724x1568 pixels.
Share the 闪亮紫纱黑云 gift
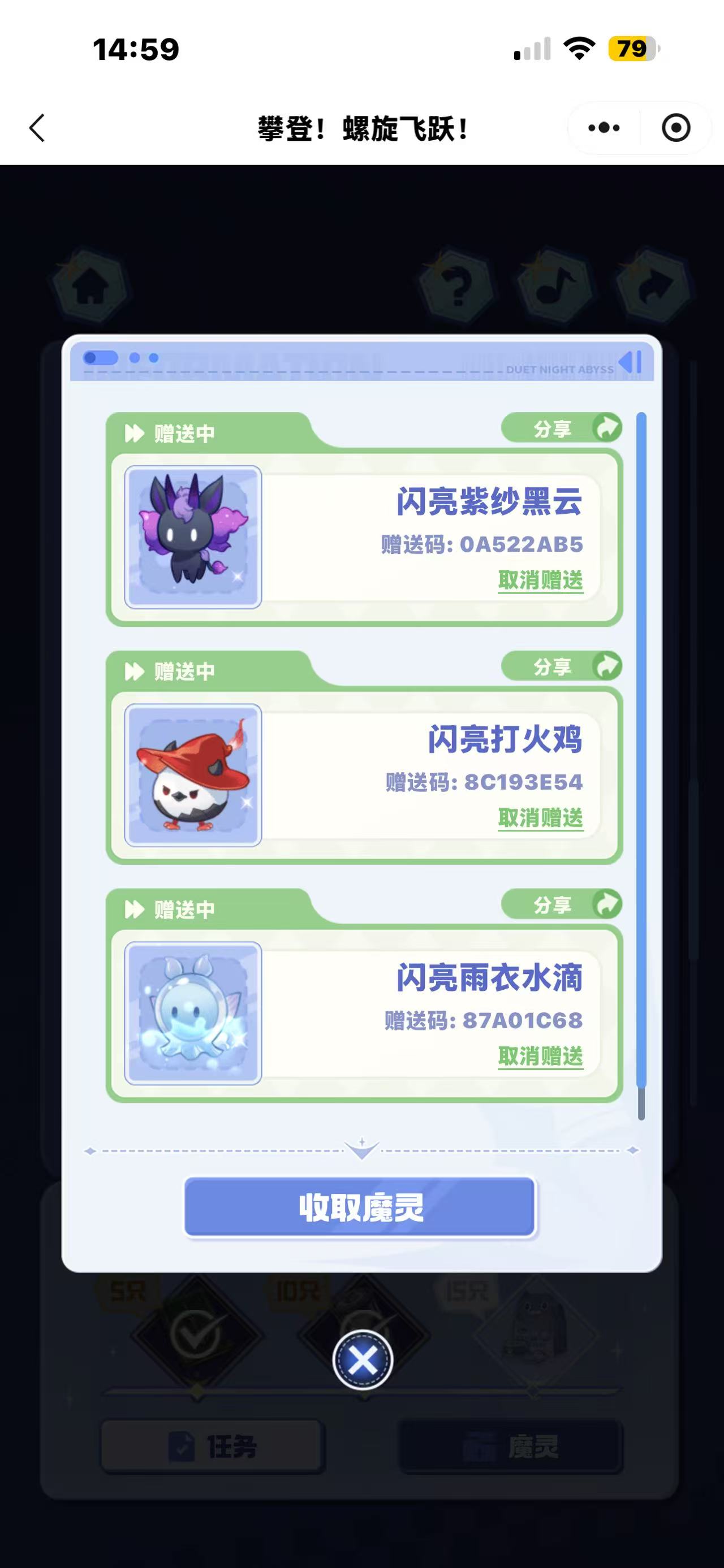coord(562,428)
